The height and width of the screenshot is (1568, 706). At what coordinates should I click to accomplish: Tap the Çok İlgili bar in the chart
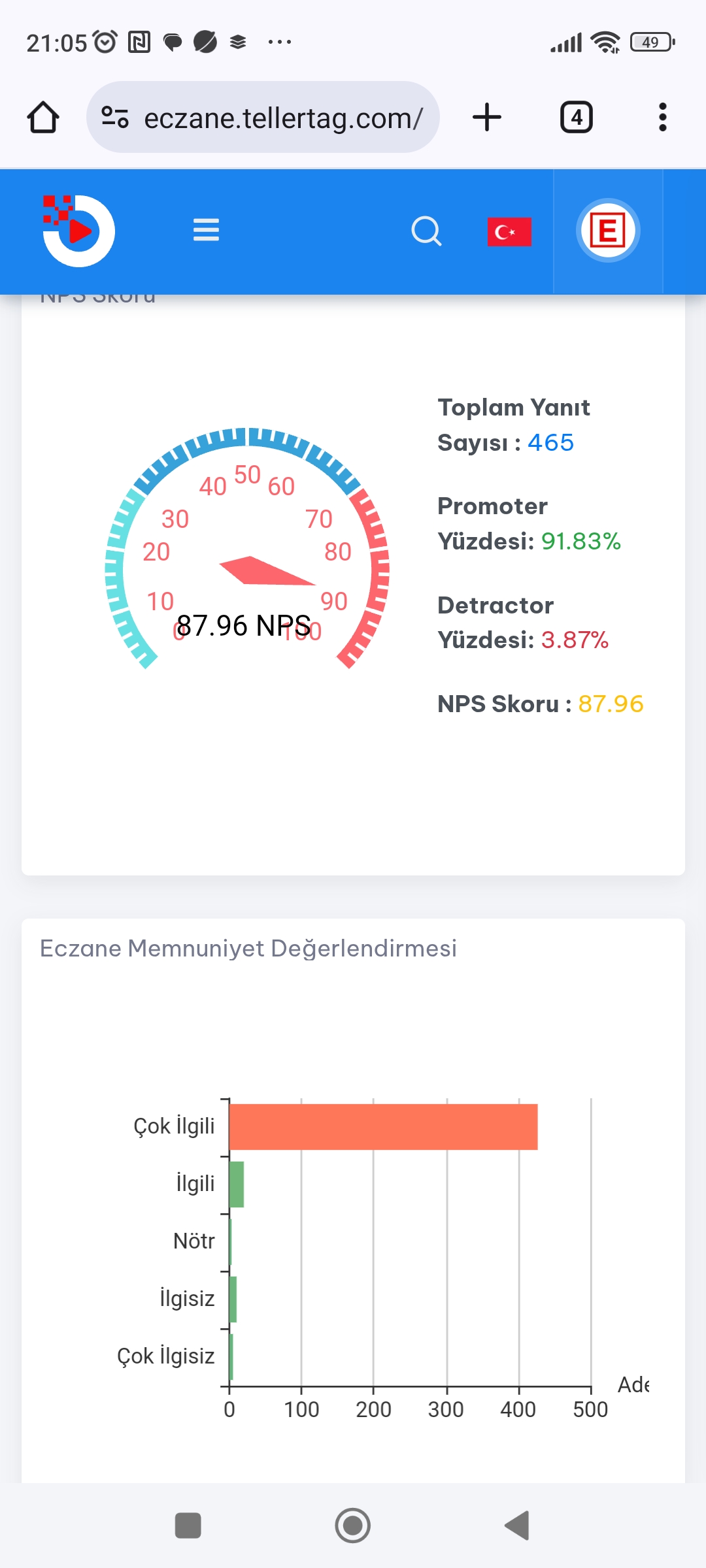[383, 1127]
